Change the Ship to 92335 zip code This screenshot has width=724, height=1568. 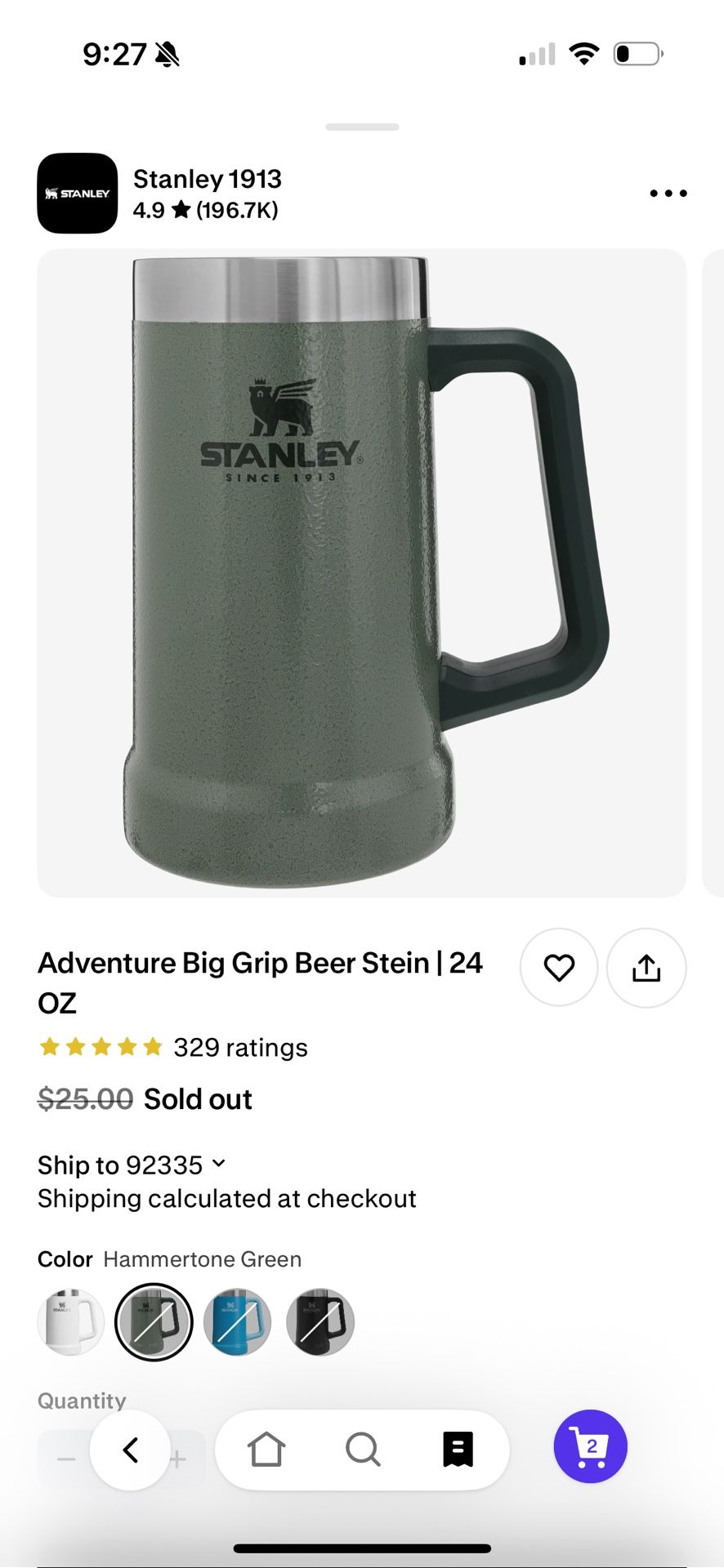tap(132, 1165)
